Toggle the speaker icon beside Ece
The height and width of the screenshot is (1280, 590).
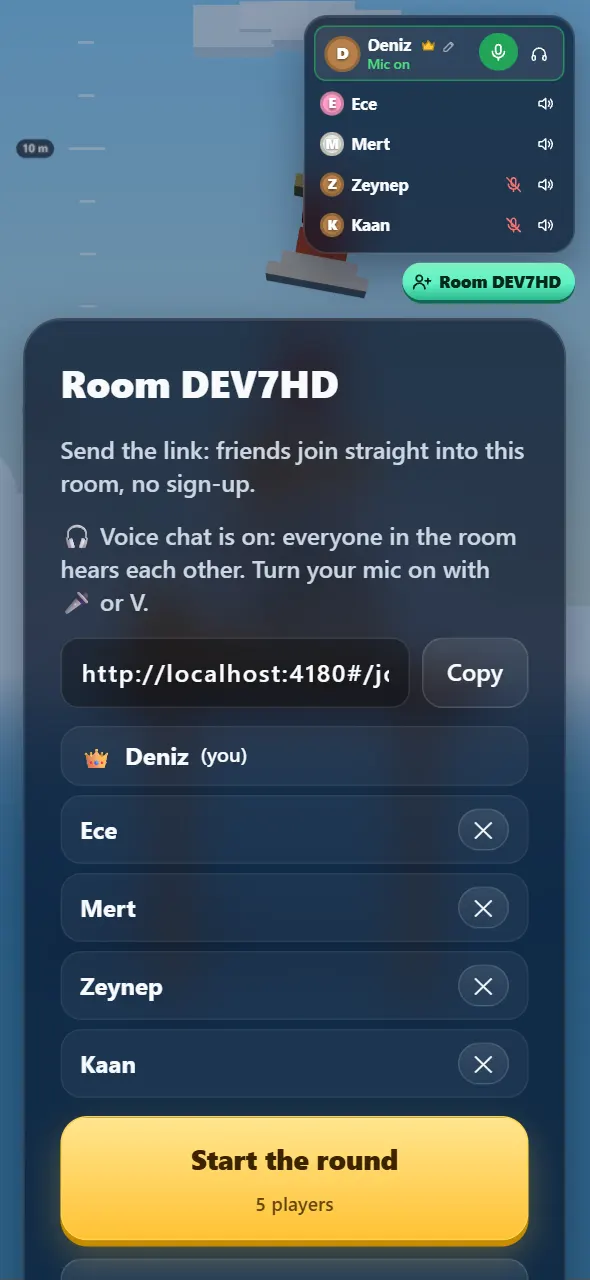[x=545, y=104]
